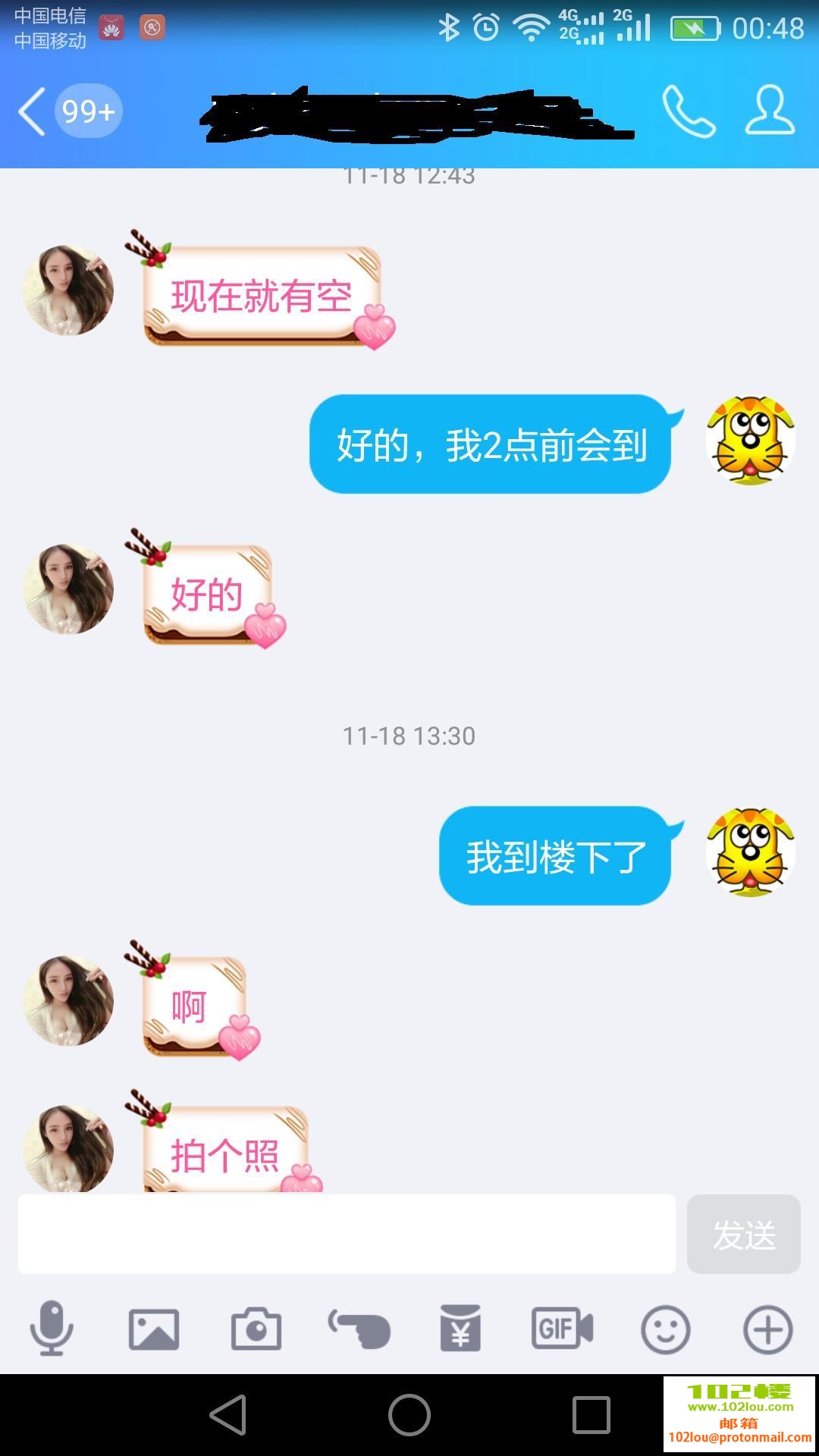The height and width of the screenshot is (1456, 819).
Task: Record a voice message with the microphone
Action: pyautogui.click(x=52, y=1329)
